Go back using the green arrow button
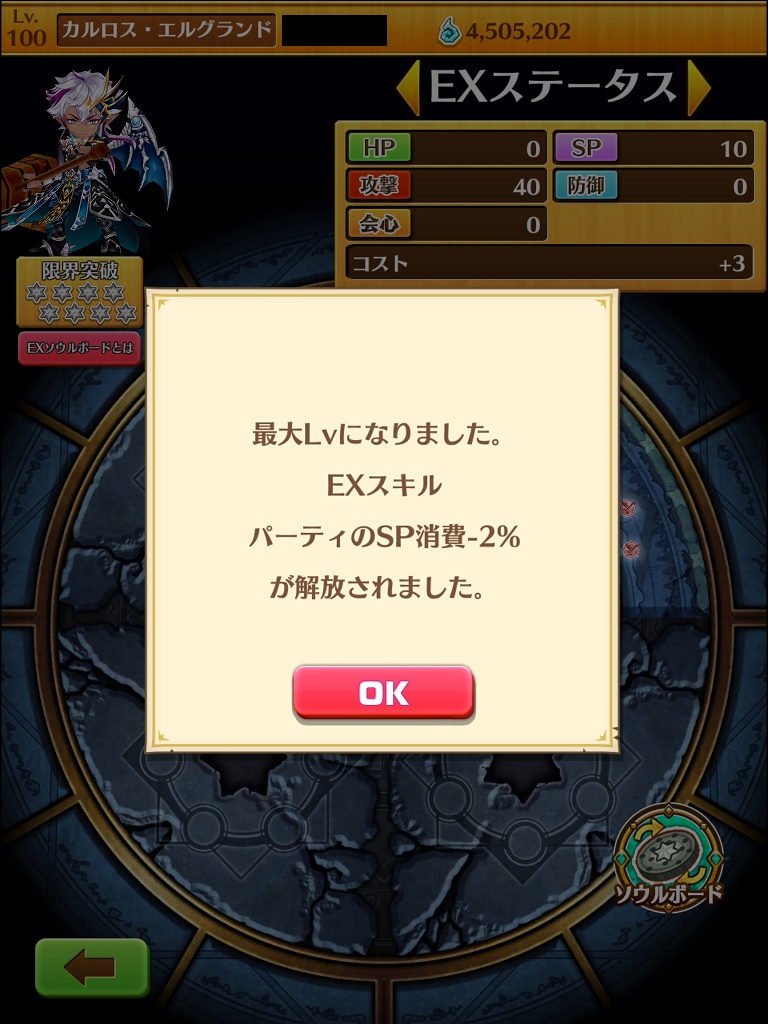 pyautogui.click(x=92, y=966)
